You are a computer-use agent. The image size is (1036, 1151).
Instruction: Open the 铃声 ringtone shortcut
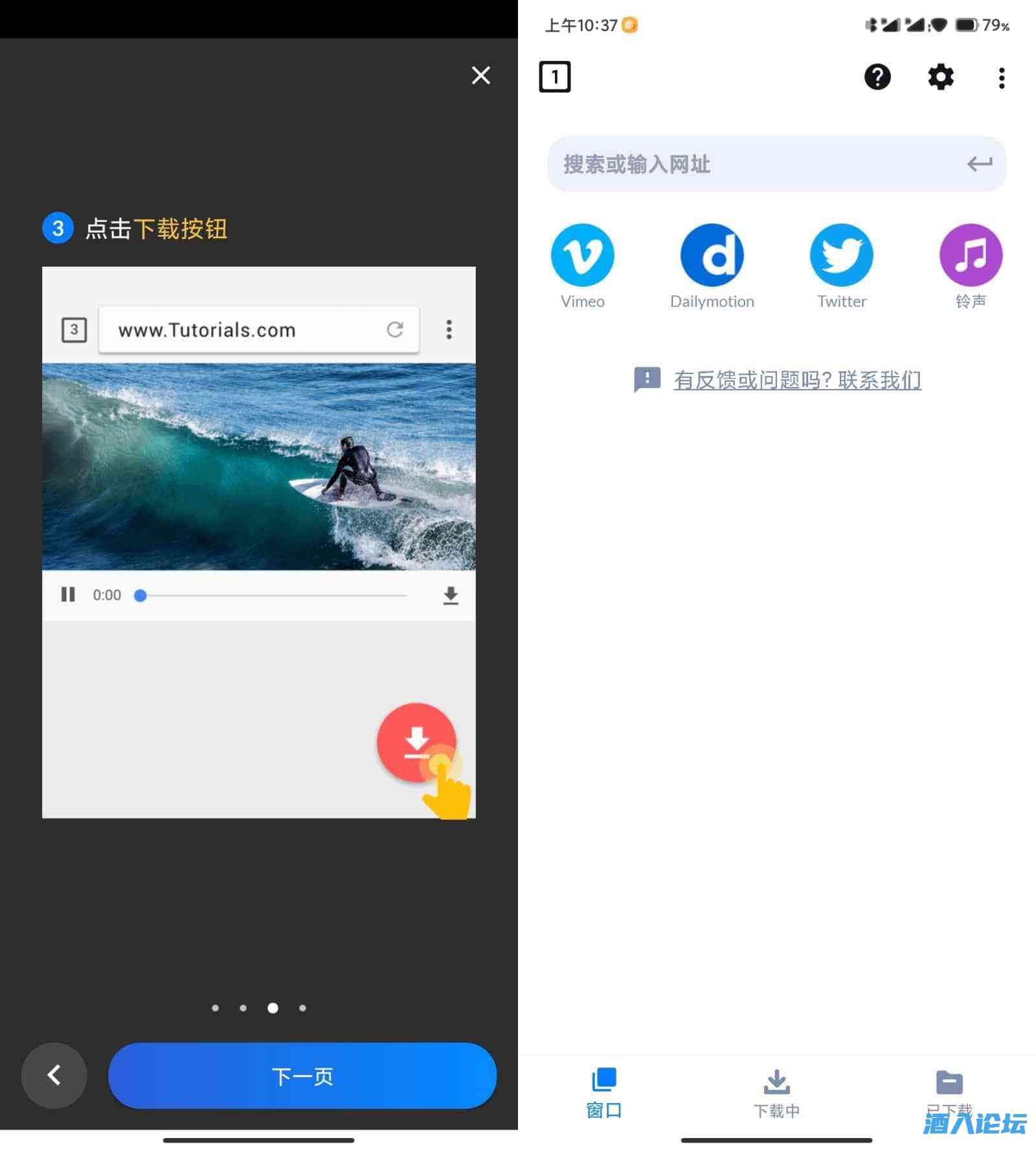pos(970,256)
